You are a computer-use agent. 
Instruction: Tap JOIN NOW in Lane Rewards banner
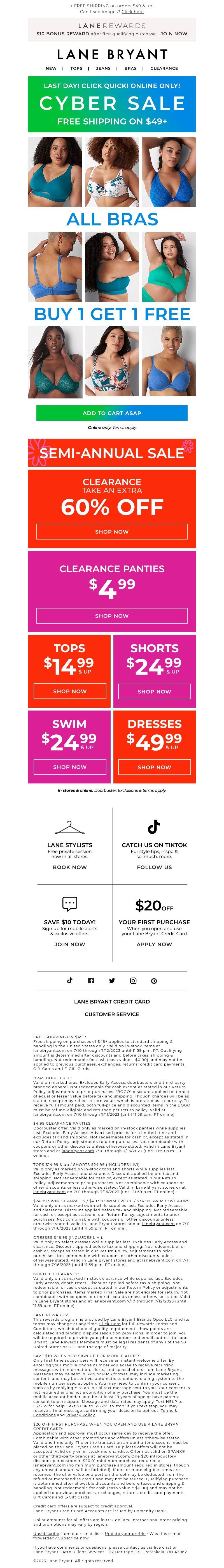pyautogui.click(x=174, y=34)
